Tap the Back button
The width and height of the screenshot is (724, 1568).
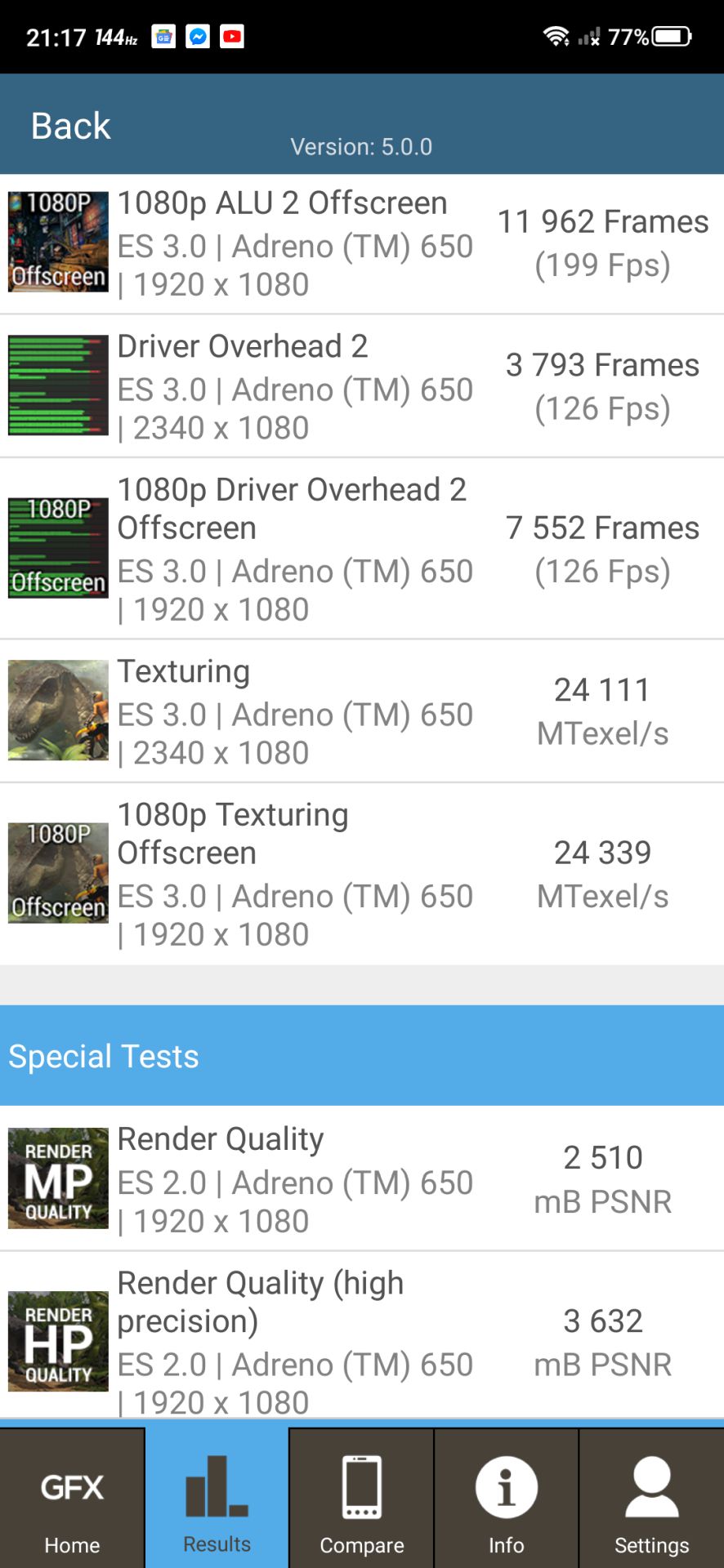pos(70,126)
